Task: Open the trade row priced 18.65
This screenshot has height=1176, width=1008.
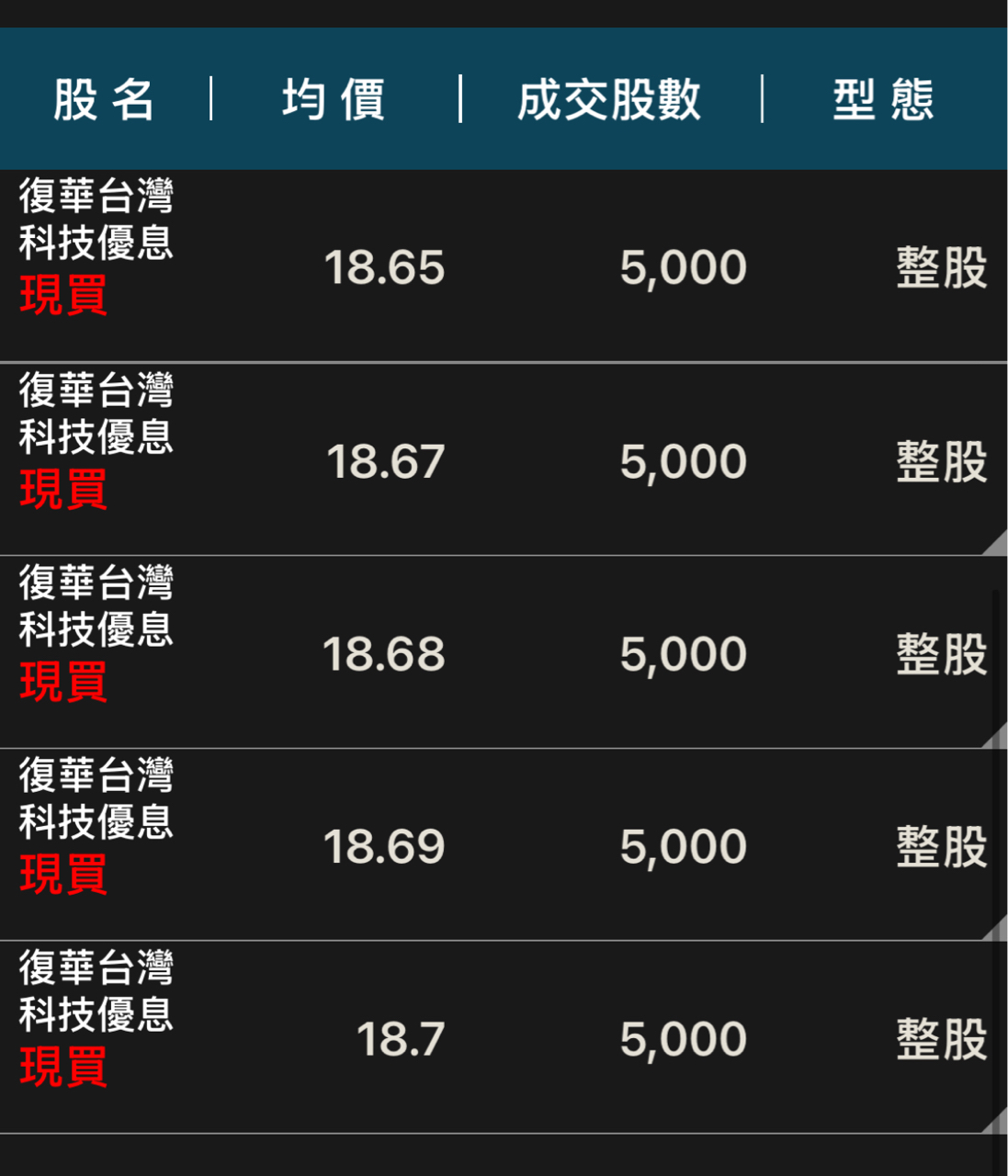Action: tap(504, 267)
